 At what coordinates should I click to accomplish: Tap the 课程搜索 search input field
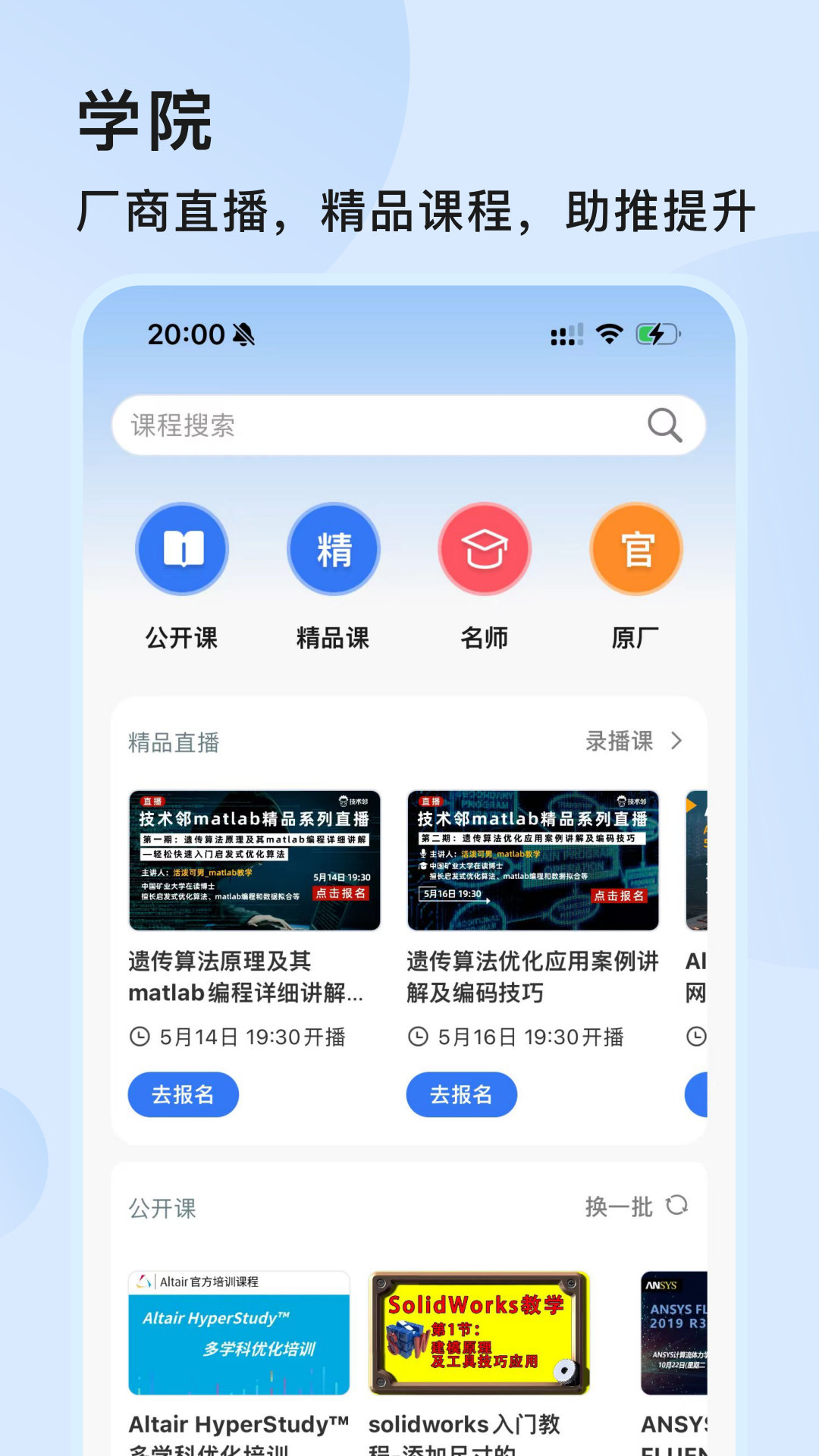click(x=303, y=424)
